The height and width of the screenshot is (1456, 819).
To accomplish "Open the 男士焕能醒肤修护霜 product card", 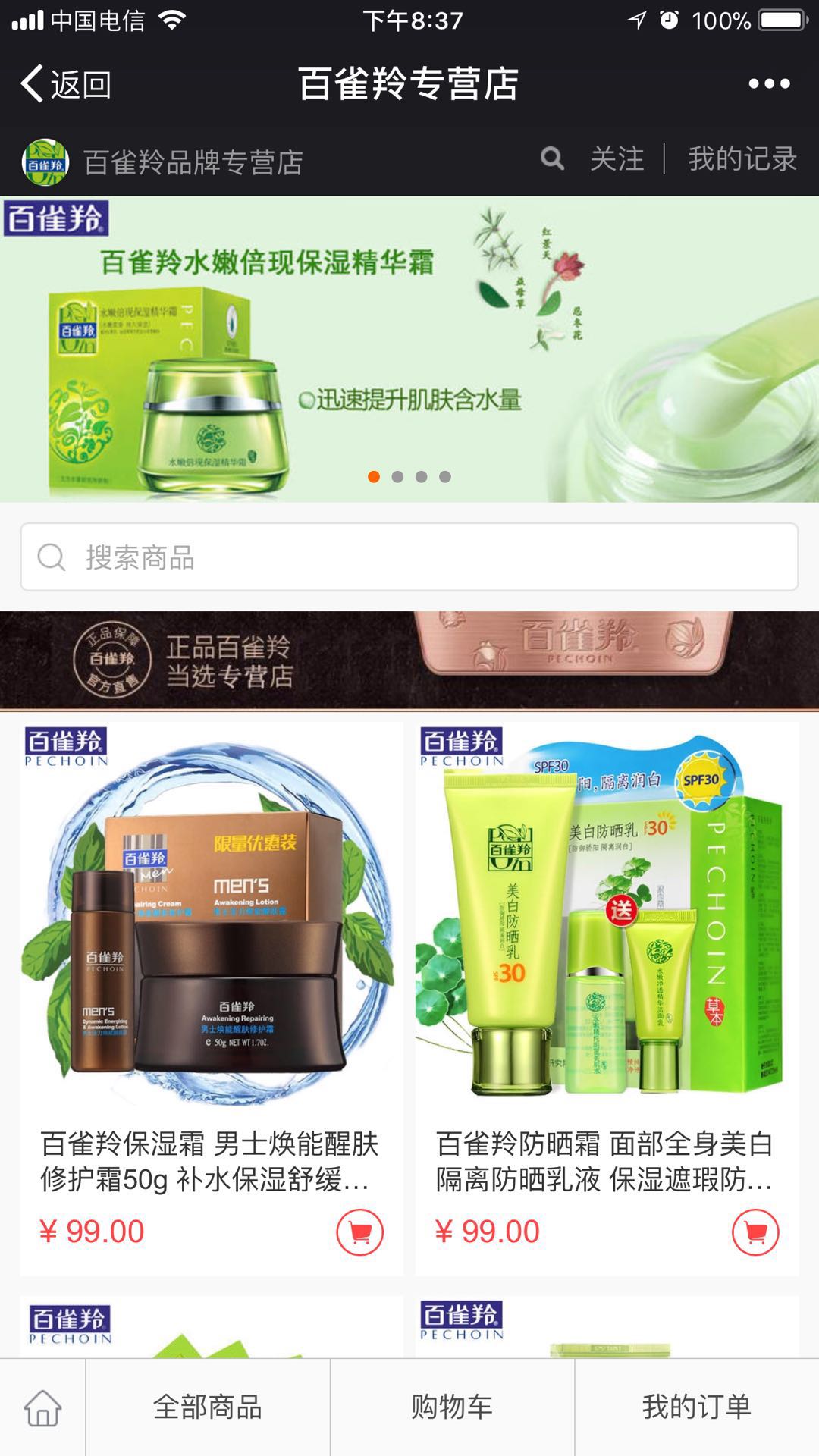I will point(211,948).
